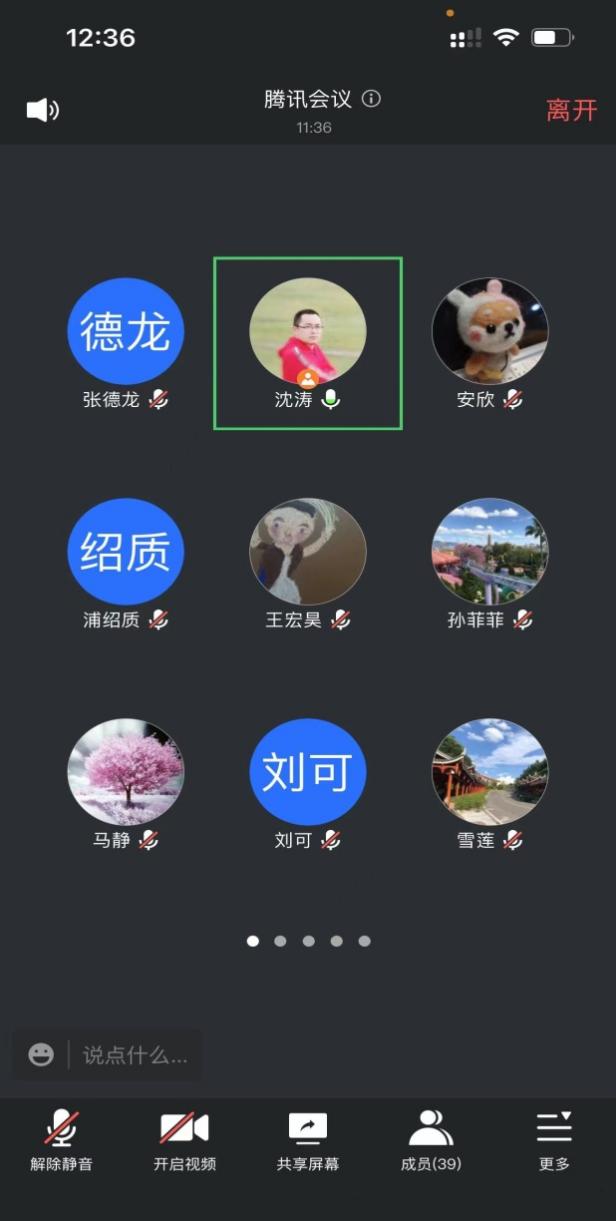
Task: Turn on camera with 开启视频
Action: tap(185, 1139)
